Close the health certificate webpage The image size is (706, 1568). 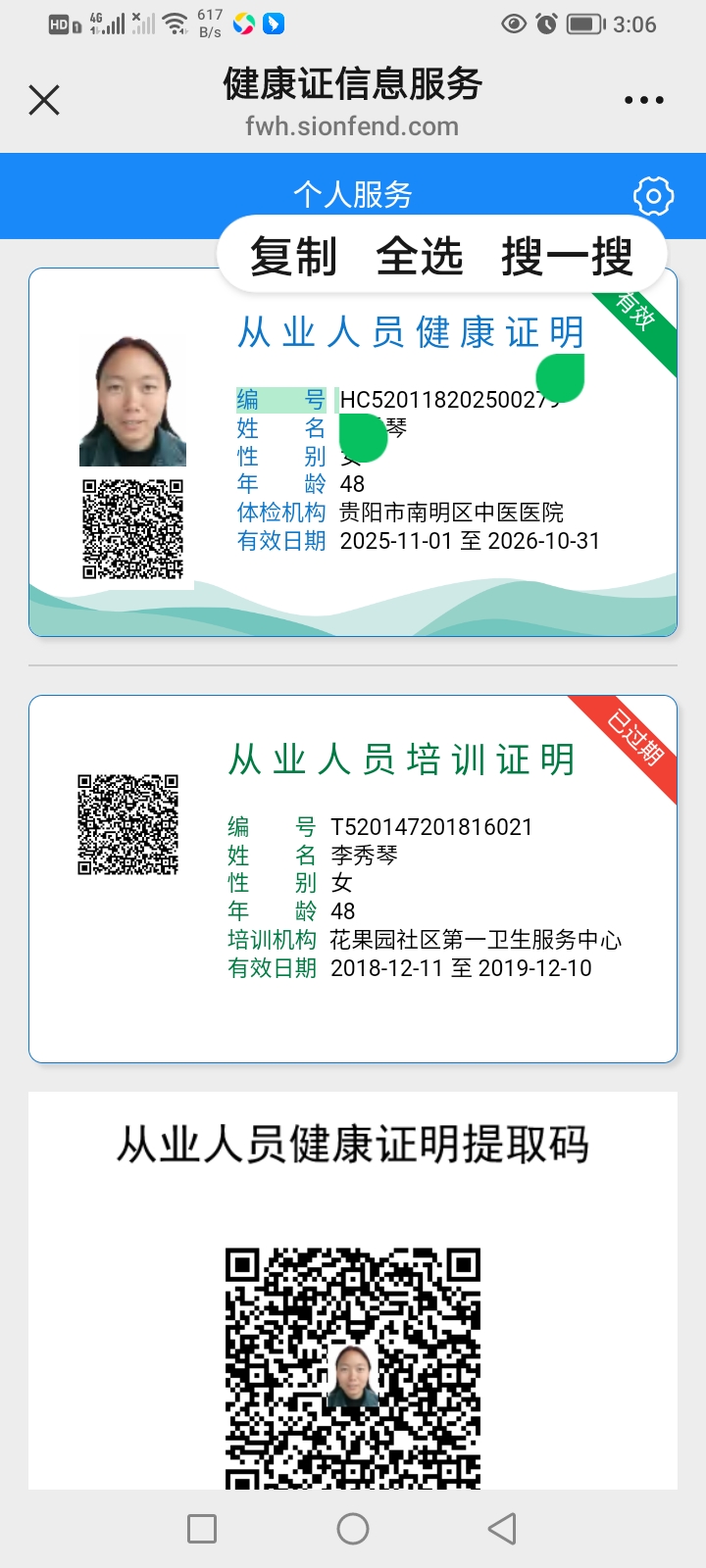[x=44, y=100]
